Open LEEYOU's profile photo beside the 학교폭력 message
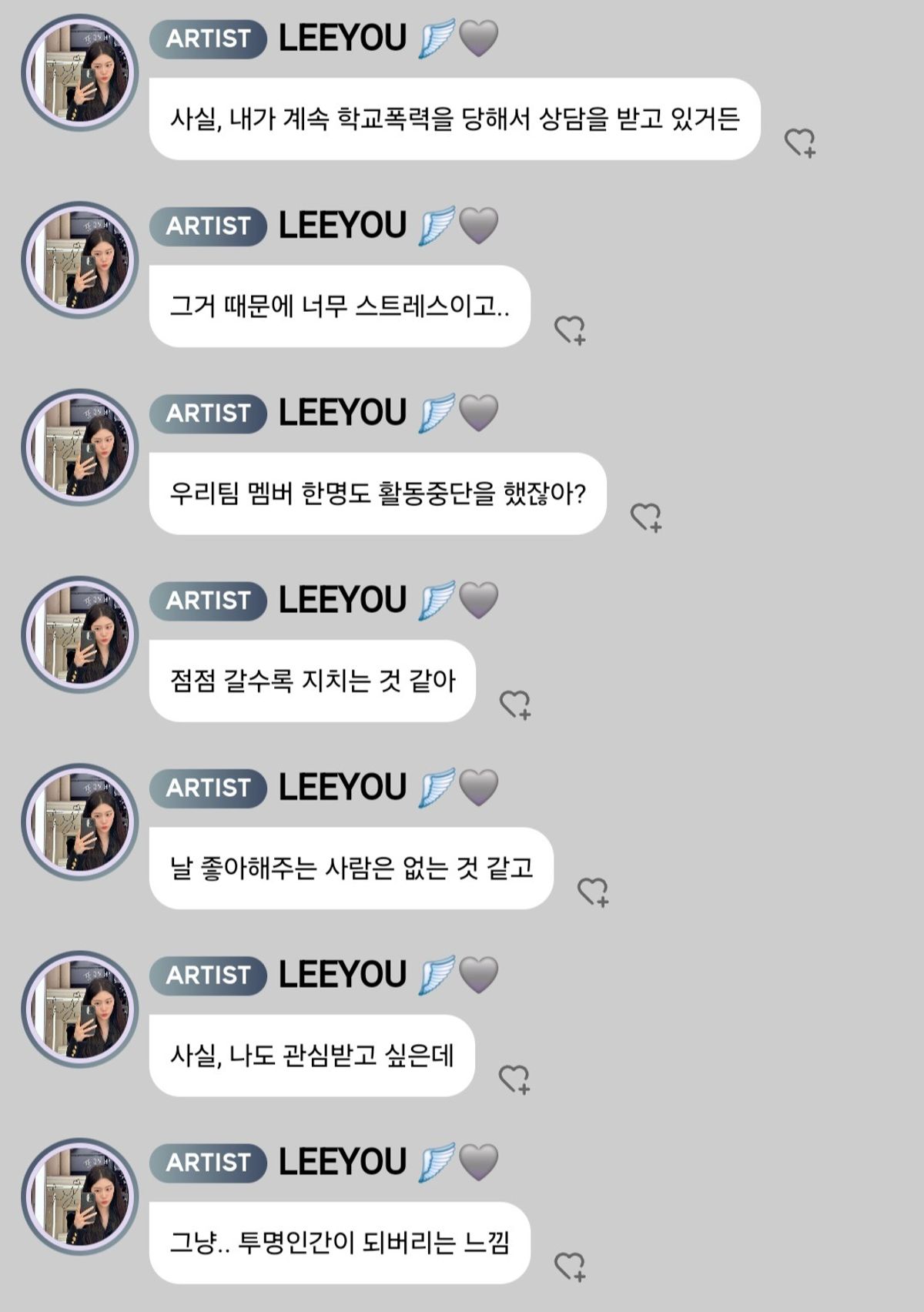The image size is (924, 1312). point(79,73)
